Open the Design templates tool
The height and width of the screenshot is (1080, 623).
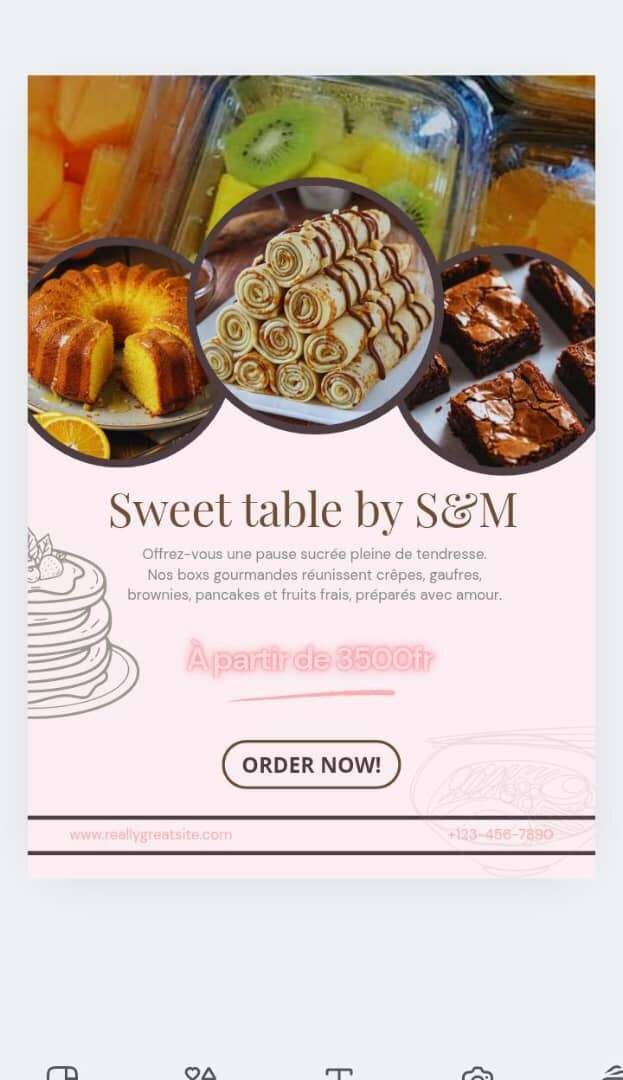click(62, 1073)
